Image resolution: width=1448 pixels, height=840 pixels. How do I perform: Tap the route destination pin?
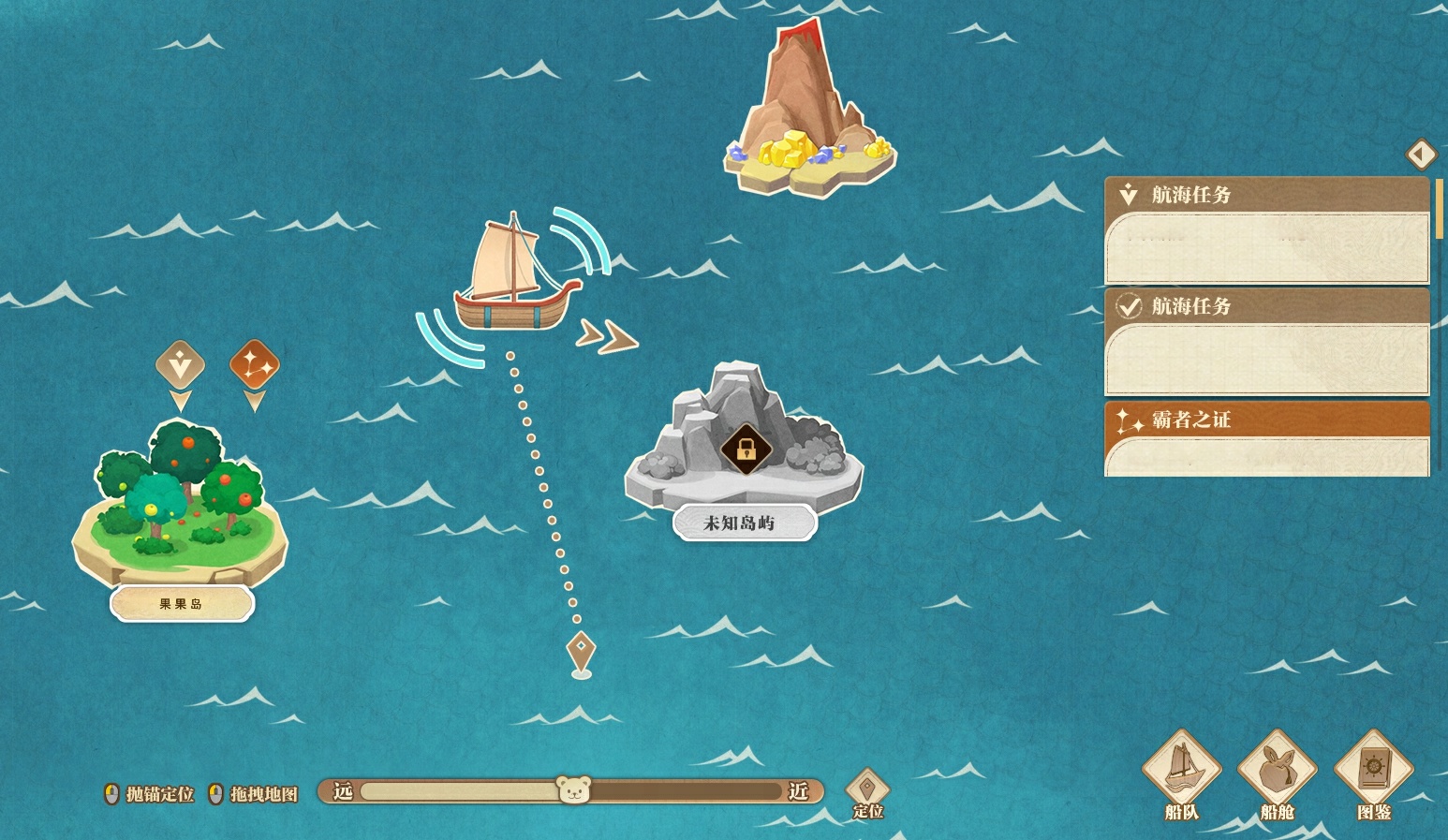tap(581, 655)
